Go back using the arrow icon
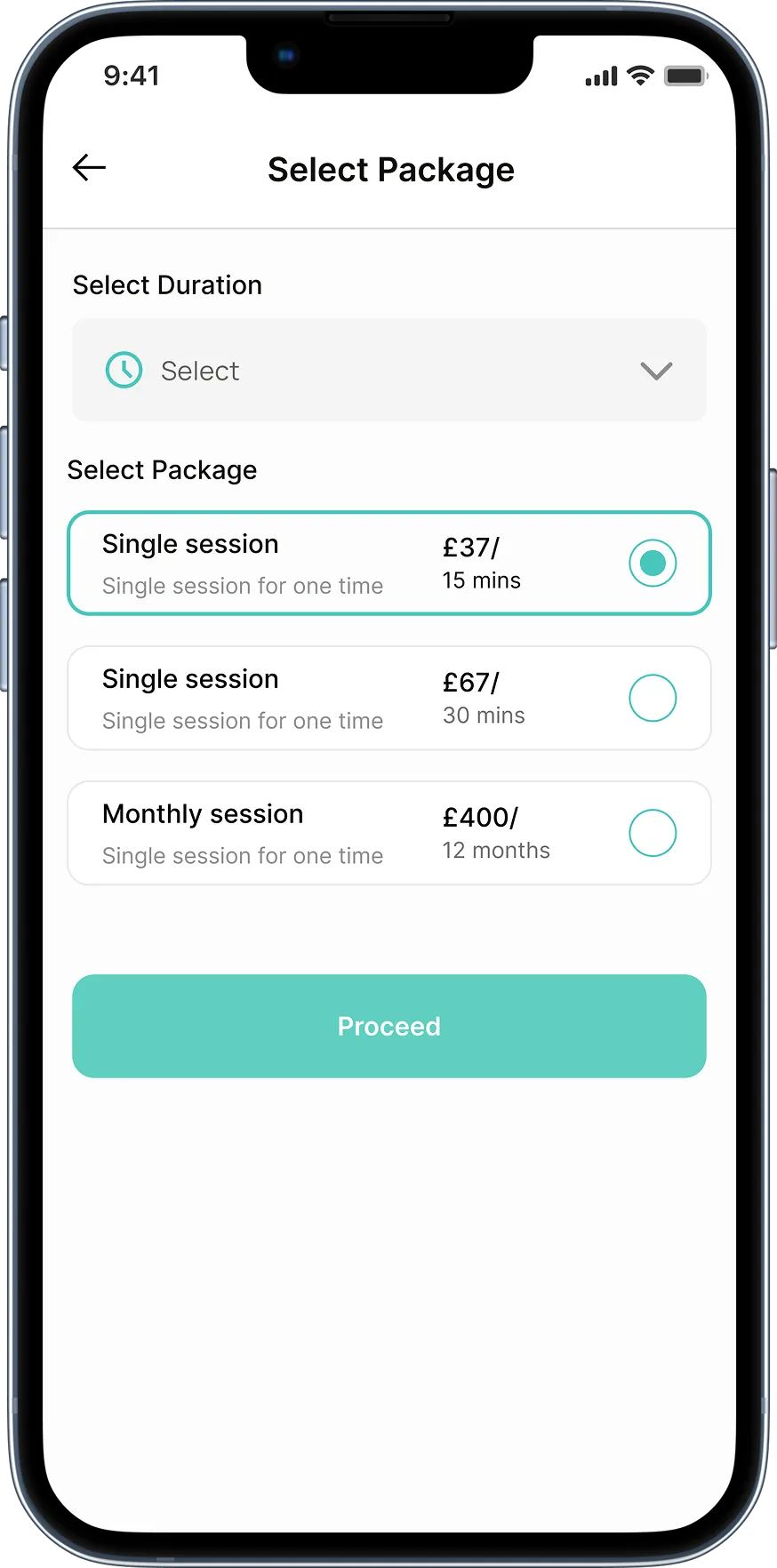This screenshot has height=1568, width=777. tap(89, 167)
